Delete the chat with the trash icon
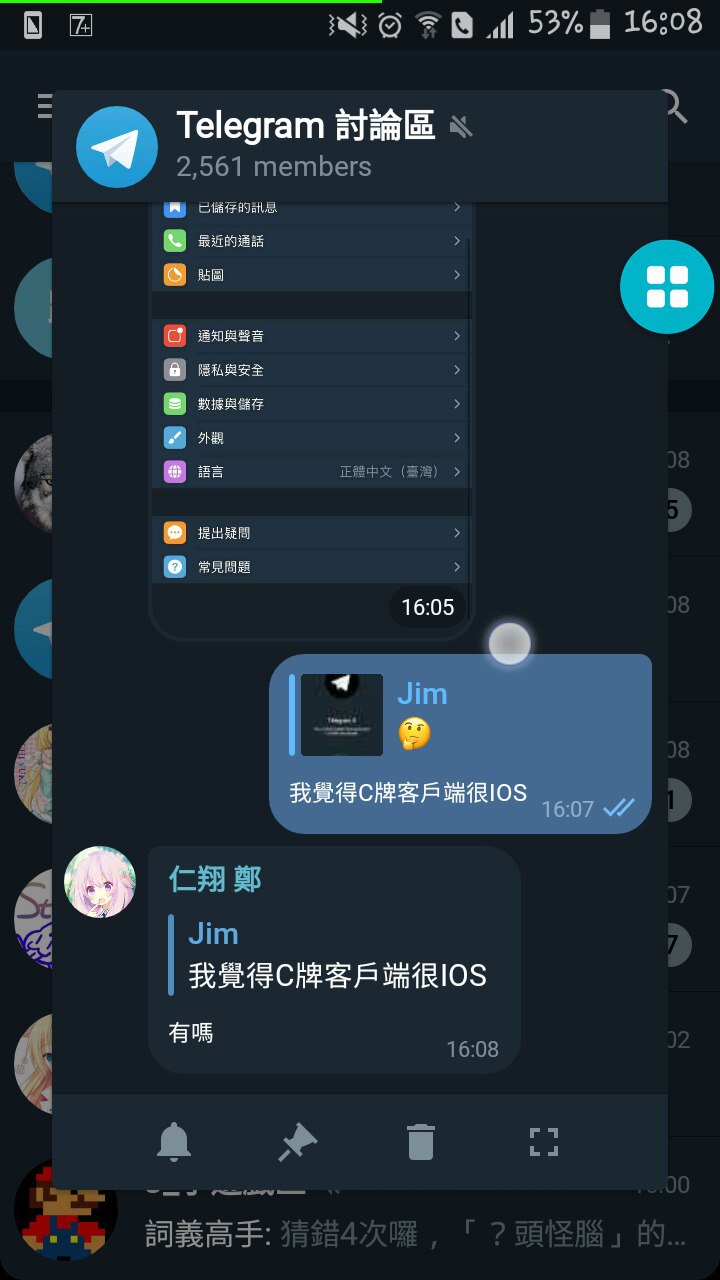Image resolution: width=720 pixels, height=1280 pixels. coord(421,1141)
